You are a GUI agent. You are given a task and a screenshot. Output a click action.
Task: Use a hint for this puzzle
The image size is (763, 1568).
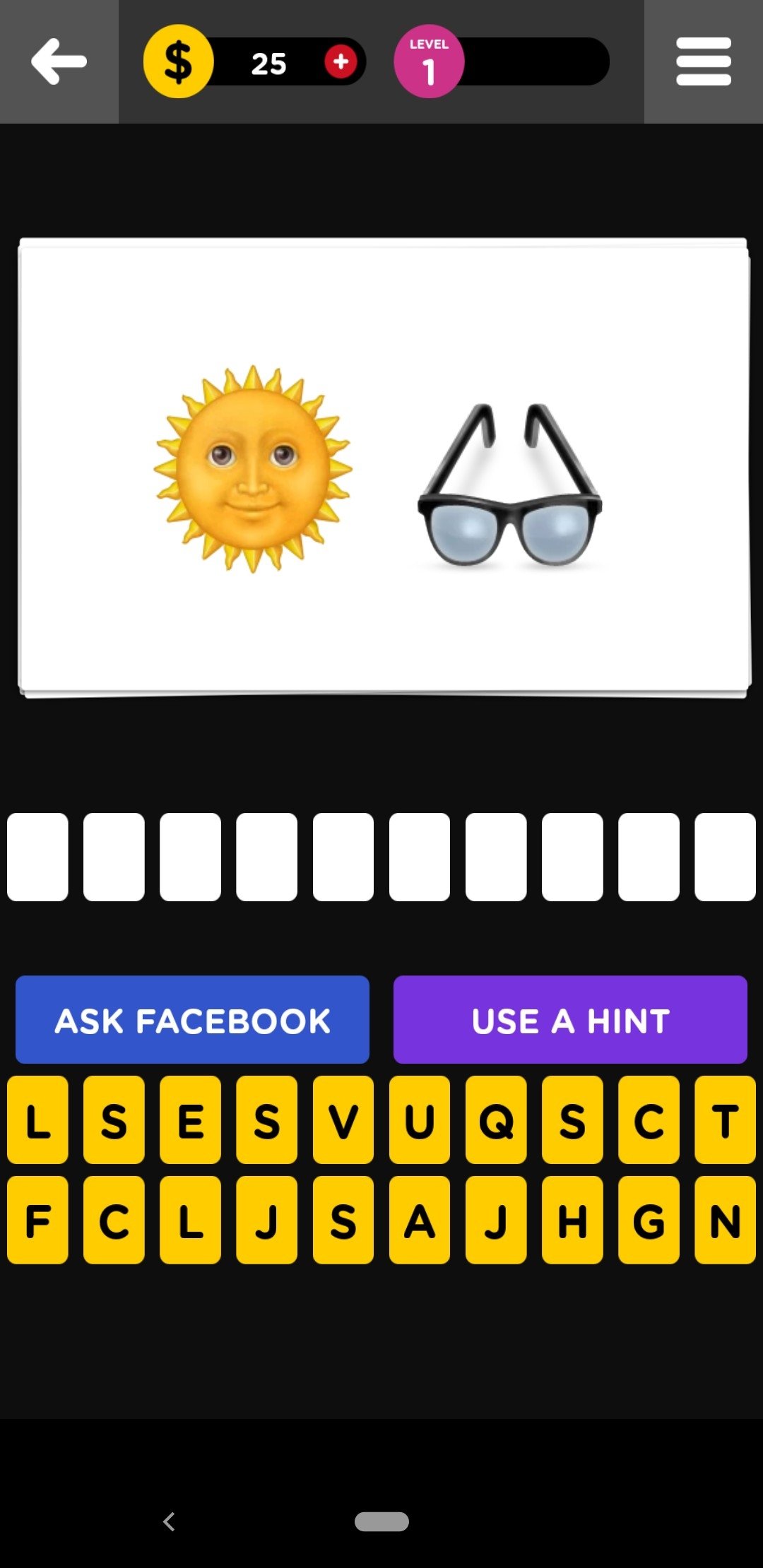tap(570, 1019)
